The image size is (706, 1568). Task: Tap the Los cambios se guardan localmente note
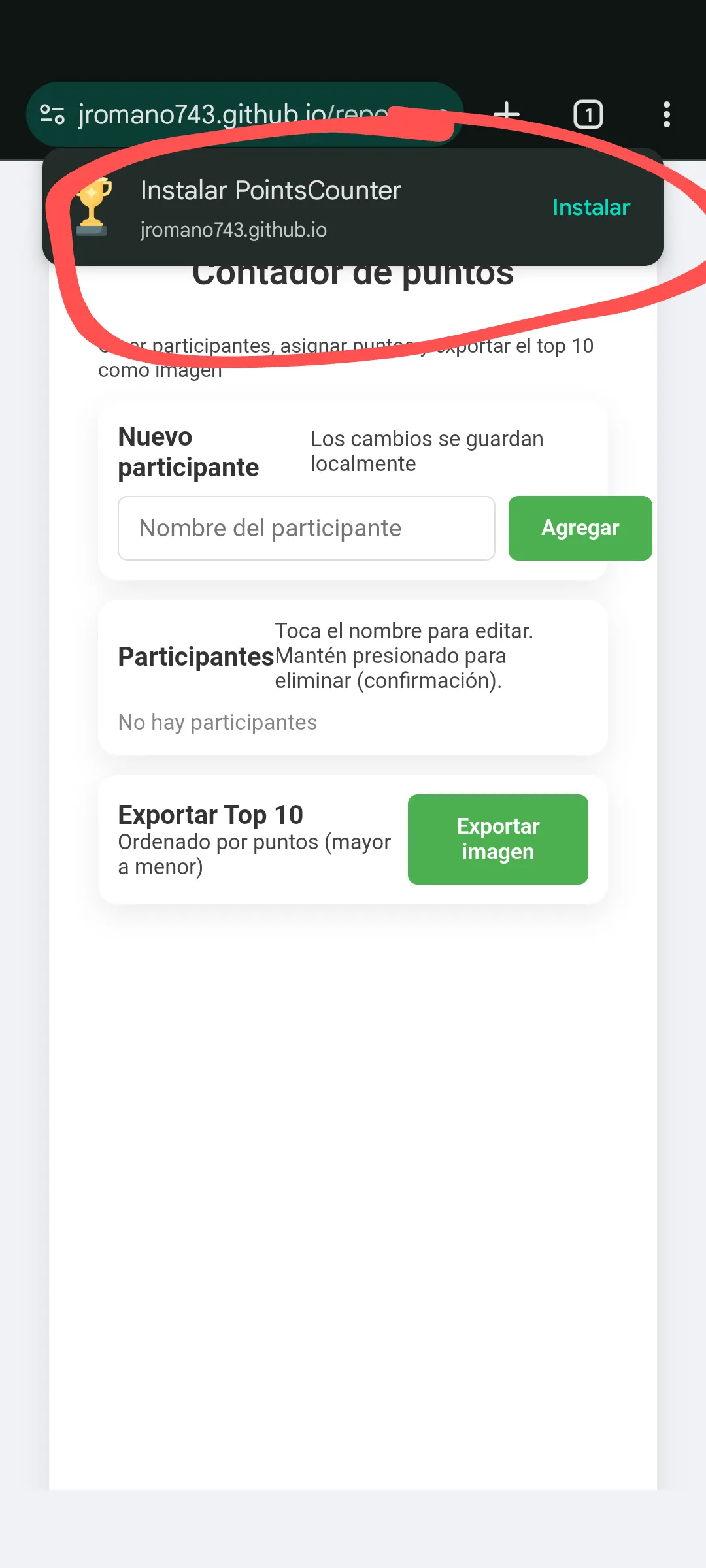click(x=426, y=451)
